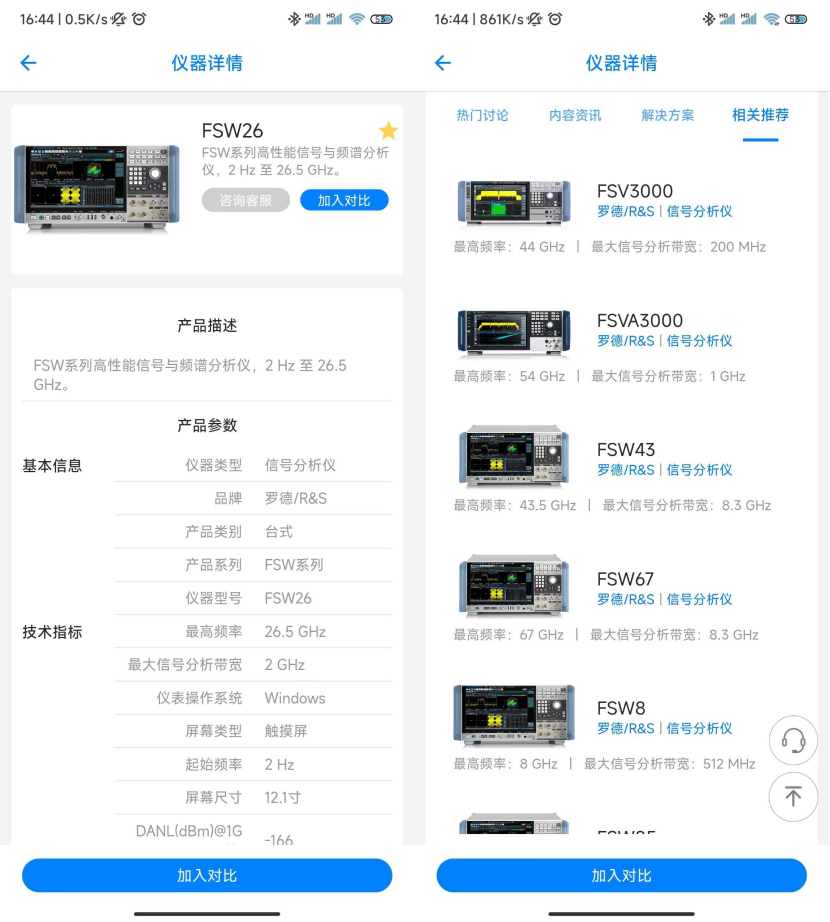Tap the back-to-top arrow icon
830x922 pixels.
click(792, 797)
